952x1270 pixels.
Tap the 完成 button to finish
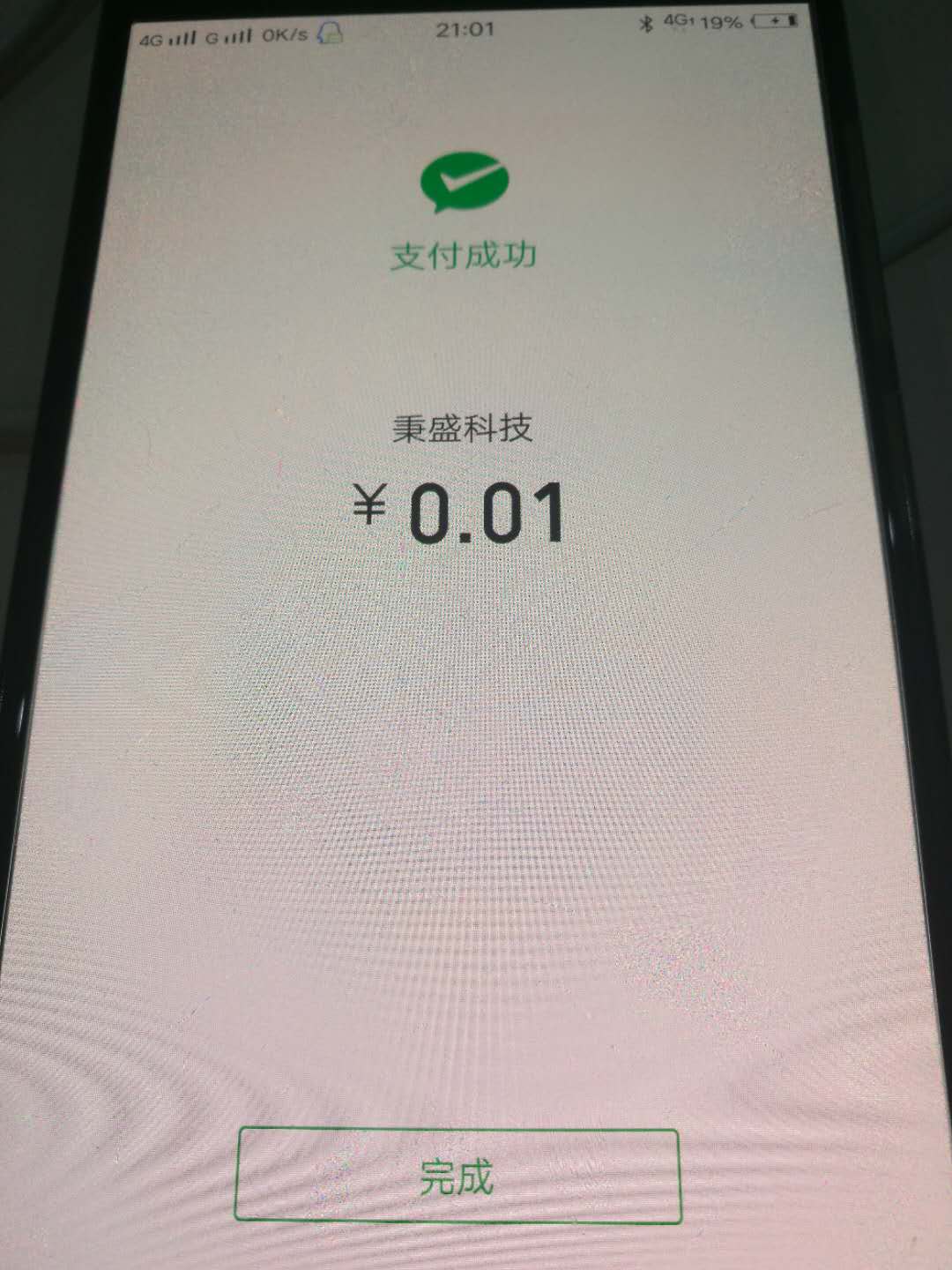click(457, 1176)
